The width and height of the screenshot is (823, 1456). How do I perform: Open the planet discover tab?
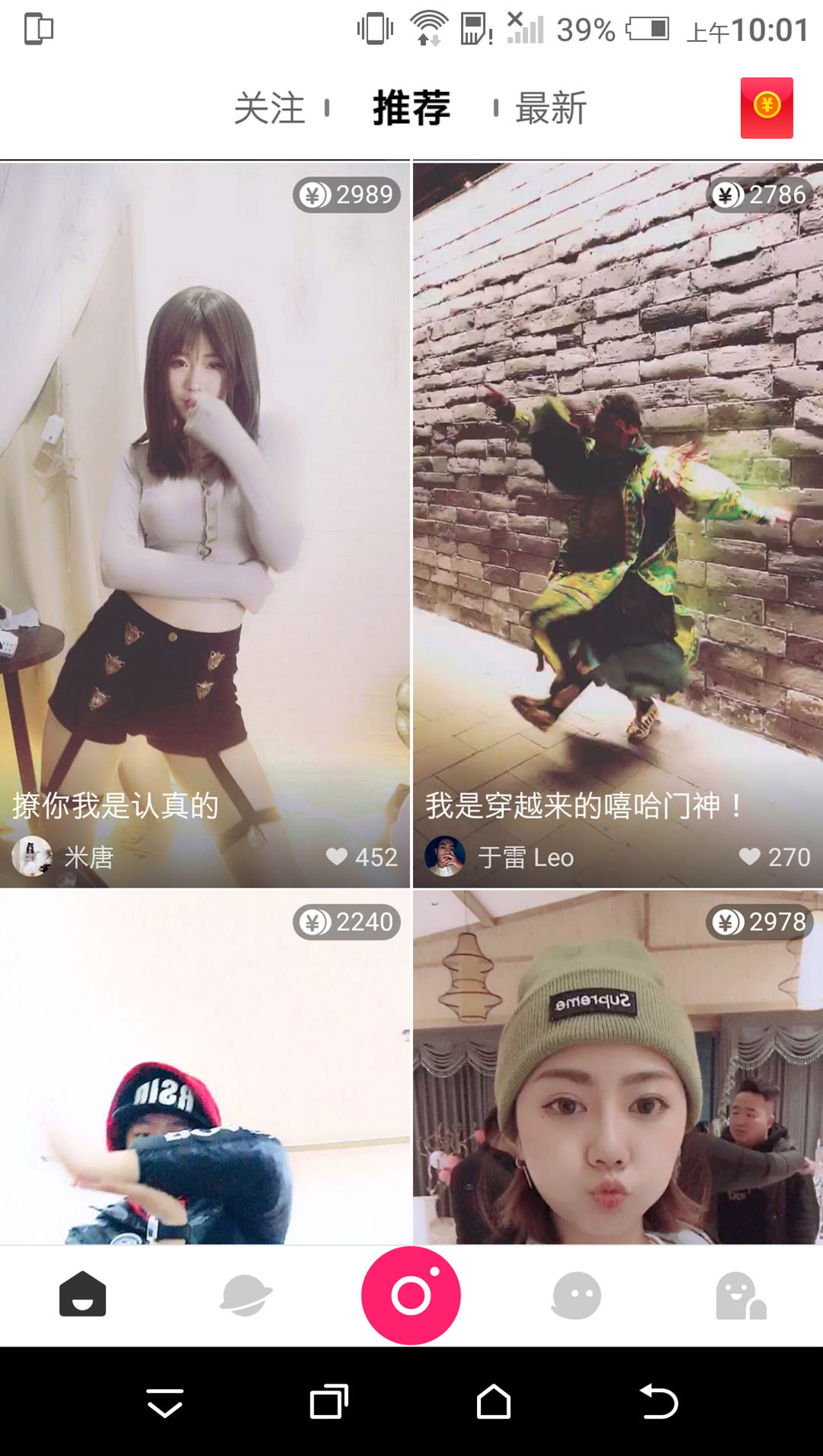pos(246,1295)
